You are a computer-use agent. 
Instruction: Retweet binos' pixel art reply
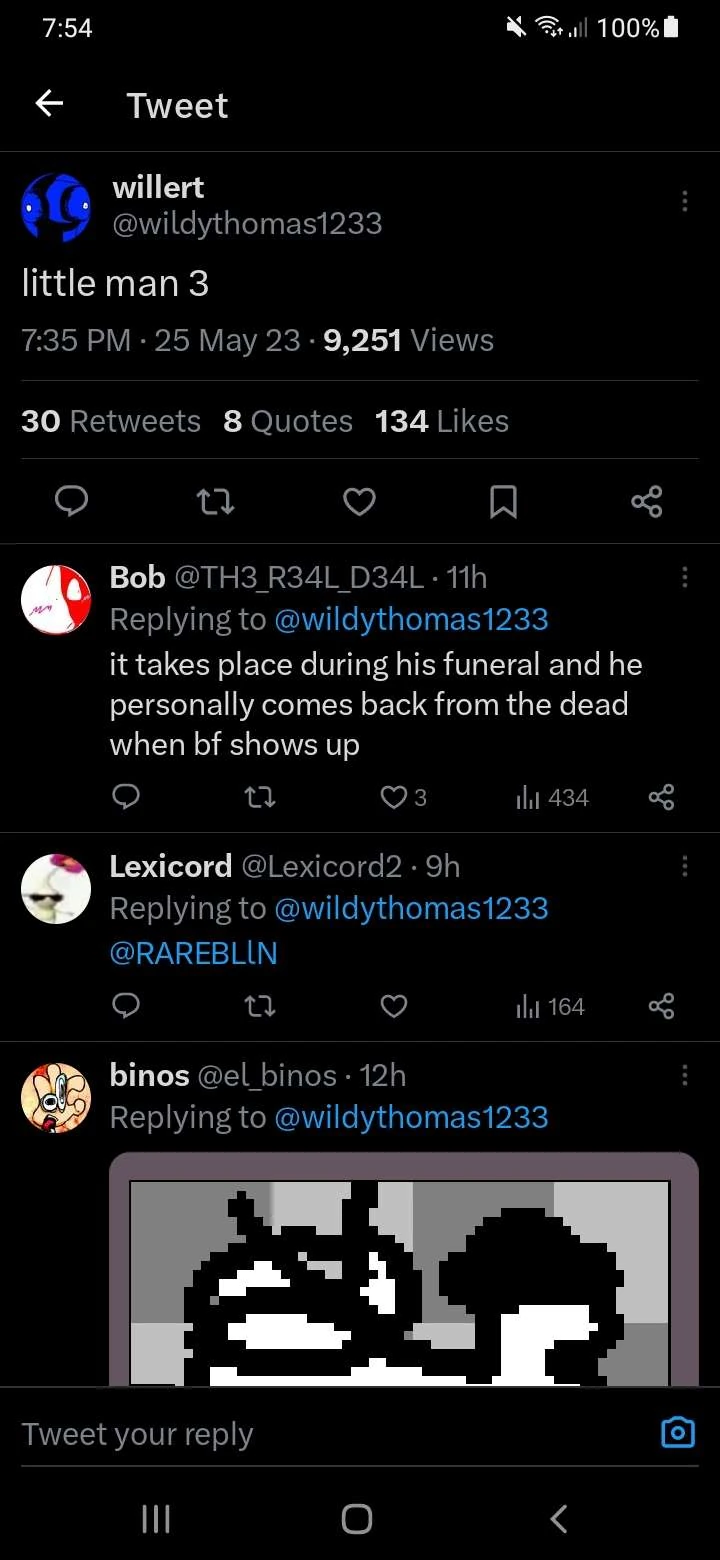click(259, 1390)
